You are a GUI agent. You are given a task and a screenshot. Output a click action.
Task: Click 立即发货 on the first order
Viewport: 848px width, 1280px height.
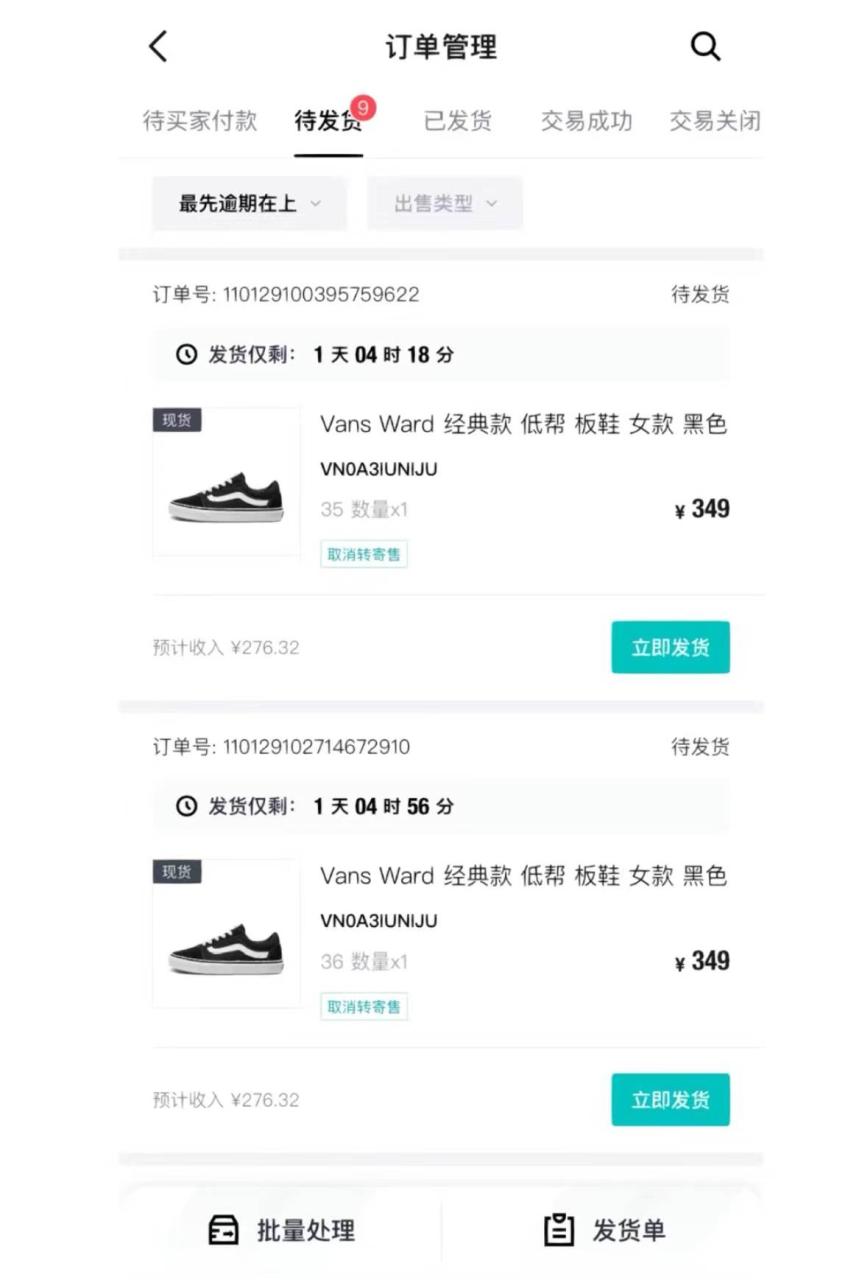point(670,647)
